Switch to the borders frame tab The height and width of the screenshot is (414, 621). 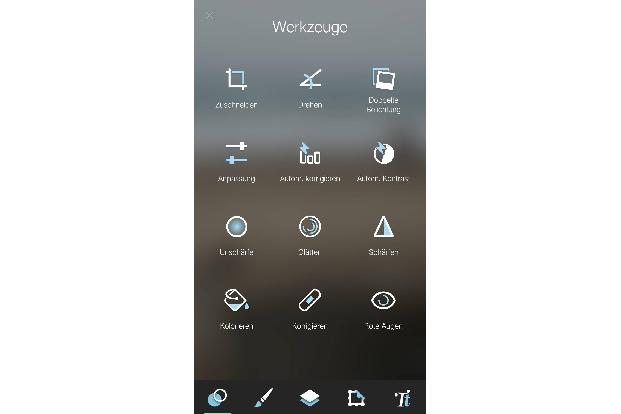[x=356, y=397]
